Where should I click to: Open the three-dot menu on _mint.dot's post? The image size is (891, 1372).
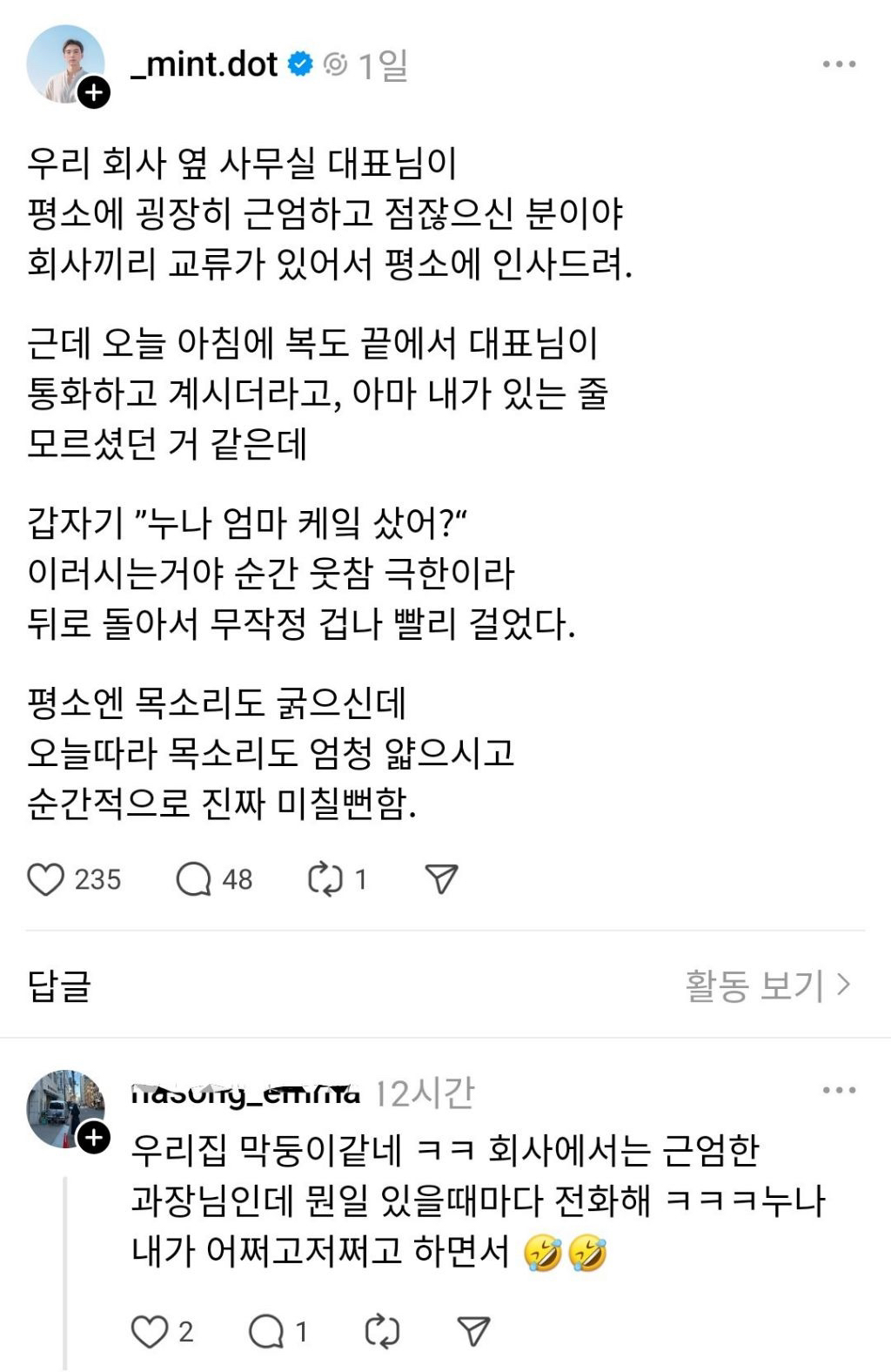click(x=840, y=62)
